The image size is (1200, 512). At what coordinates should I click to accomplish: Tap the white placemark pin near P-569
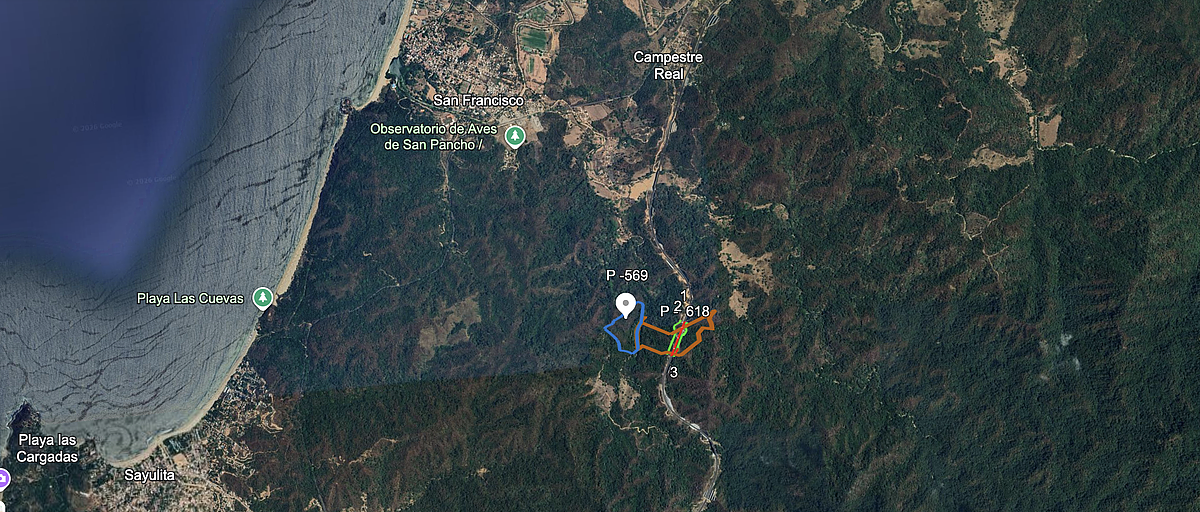point(626,304)
